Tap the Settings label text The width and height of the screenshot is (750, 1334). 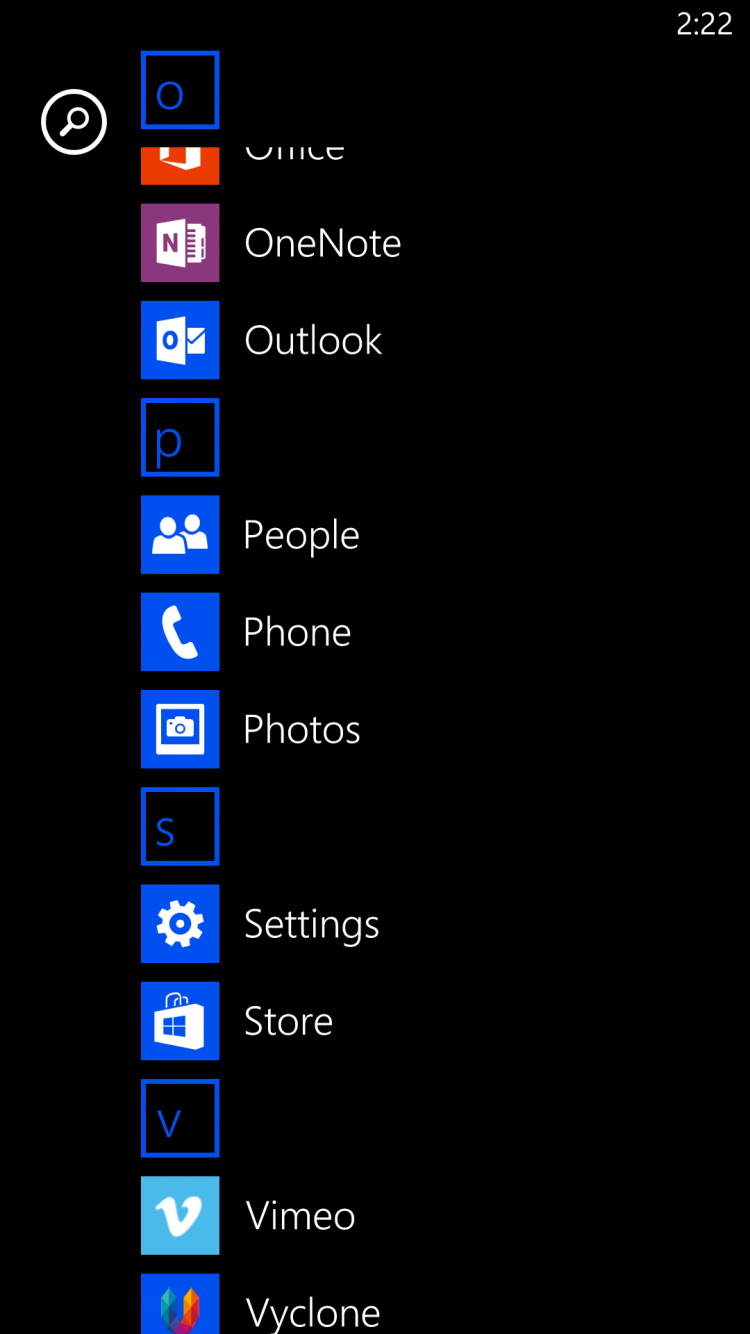[x=311, y=923]
